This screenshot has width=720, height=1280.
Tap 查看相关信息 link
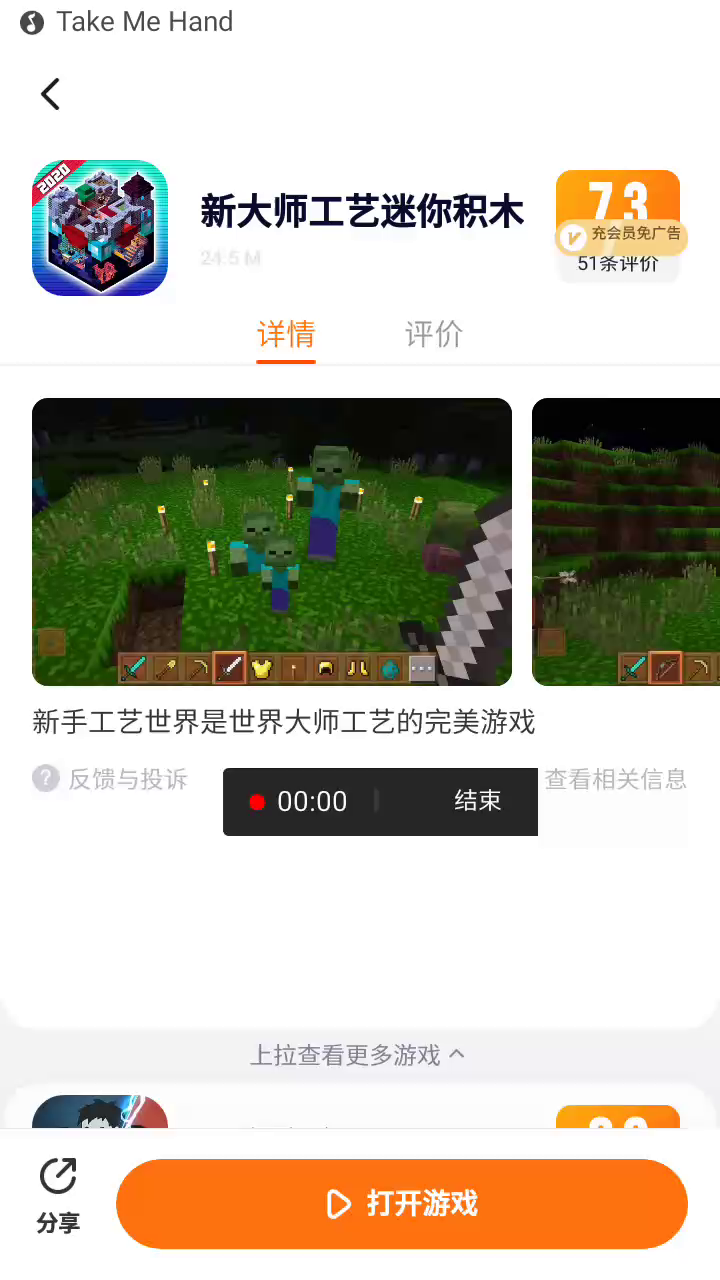[615, 779]
